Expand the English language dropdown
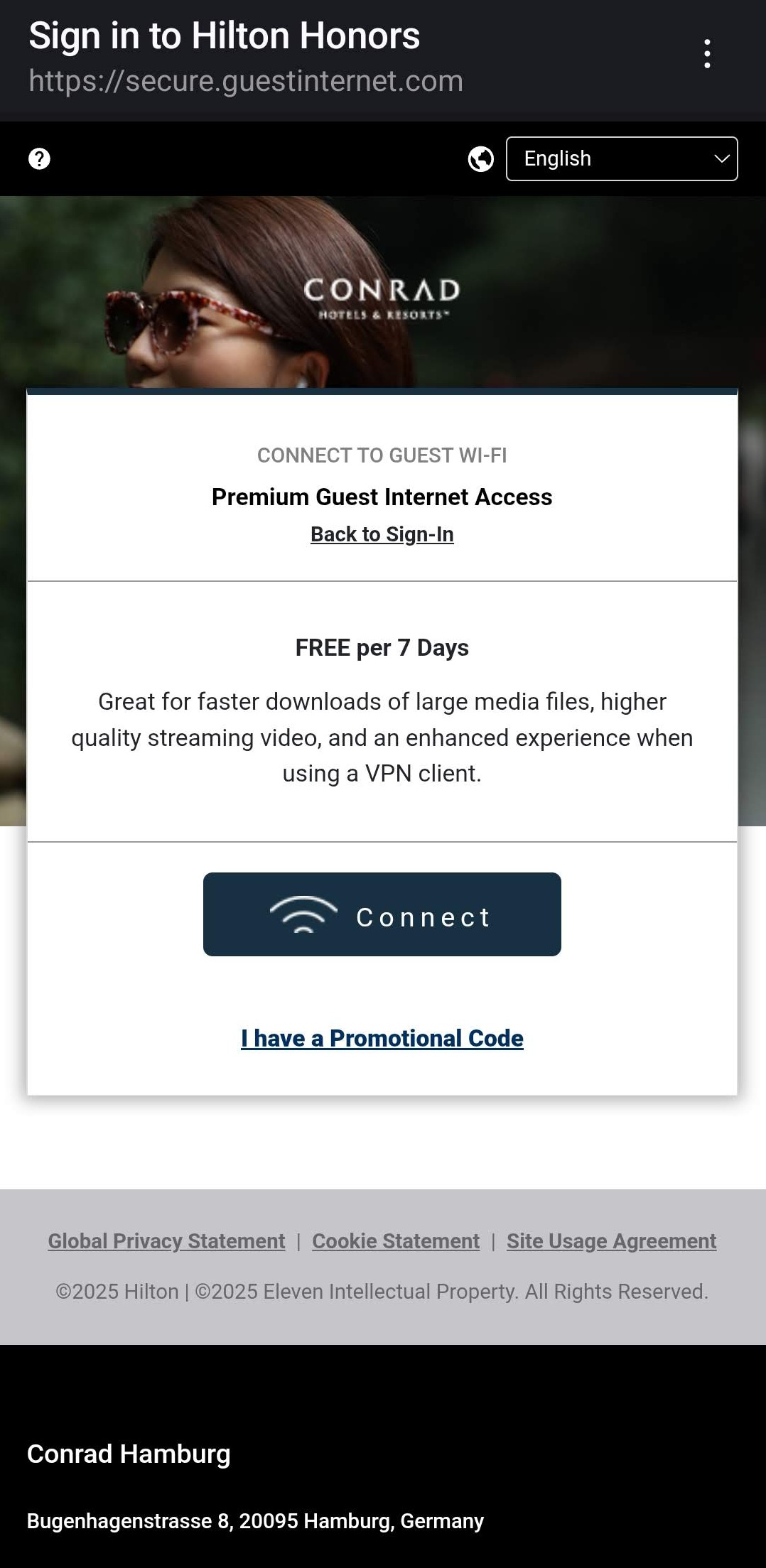Screen dimensions: 766x1568 (x=621, y=158)
